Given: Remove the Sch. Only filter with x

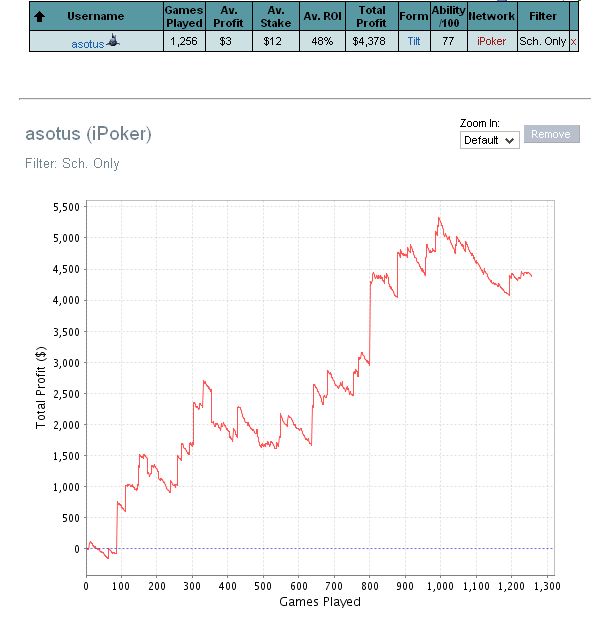Looking at the screenshot, I should (x=573, y=42).
